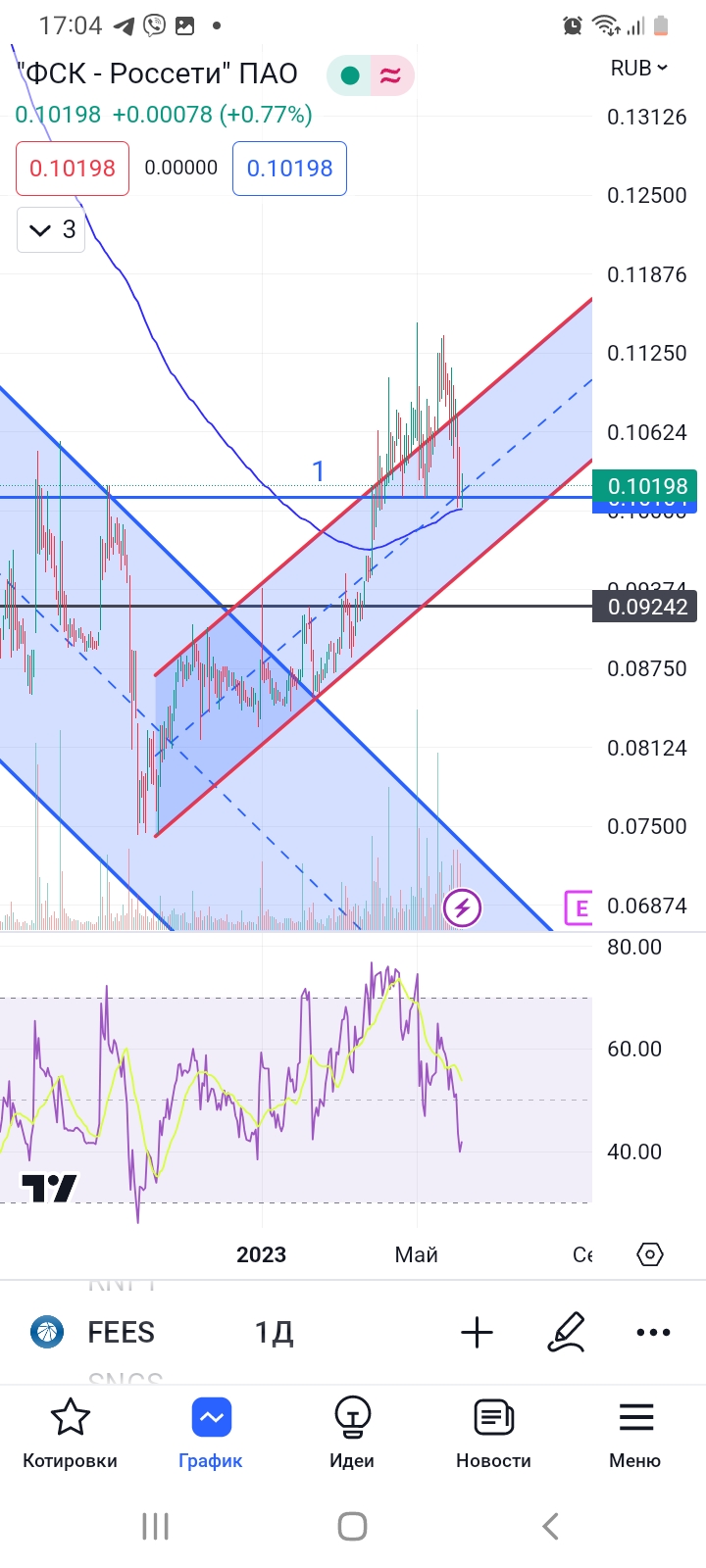Open the purple lightning bolt event marker
Image resolution: width=706 pixels, height=1568 pixels.
(462, 907)
